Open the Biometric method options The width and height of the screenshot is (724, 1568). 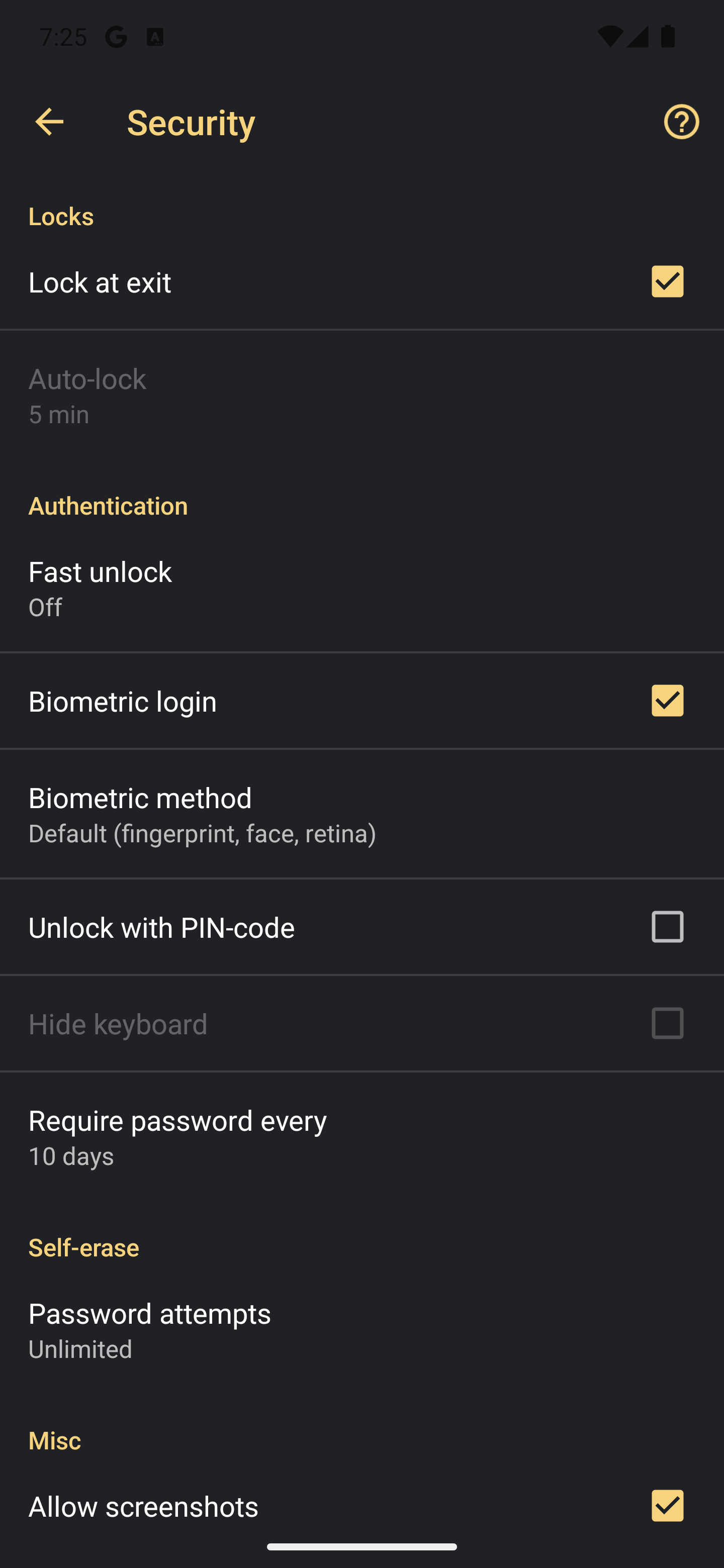click(361, 815)
